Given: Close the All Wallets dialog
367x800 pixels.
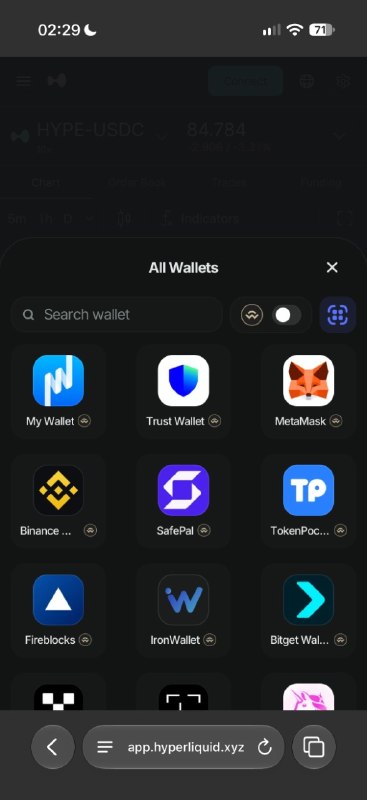Looking at the screenshot, I should [x=332, y=267].
